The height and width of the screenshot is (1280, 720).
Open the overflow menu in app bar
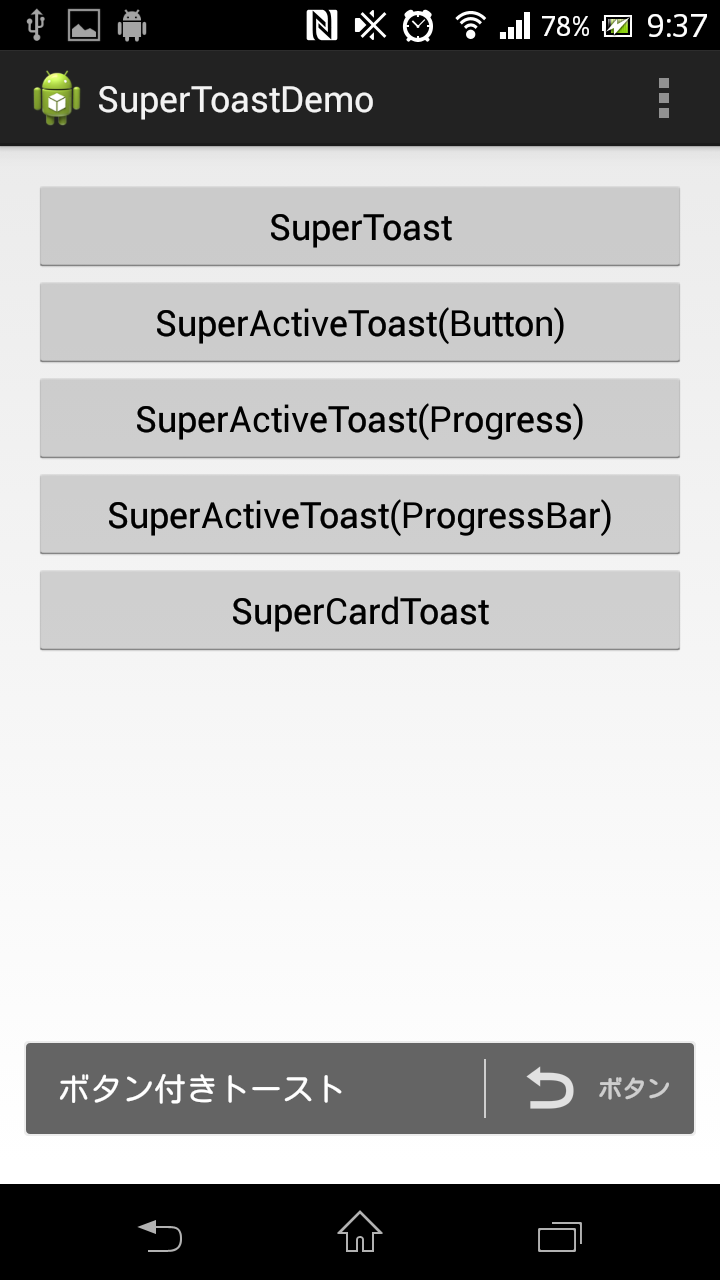click(x=663, y=99)
